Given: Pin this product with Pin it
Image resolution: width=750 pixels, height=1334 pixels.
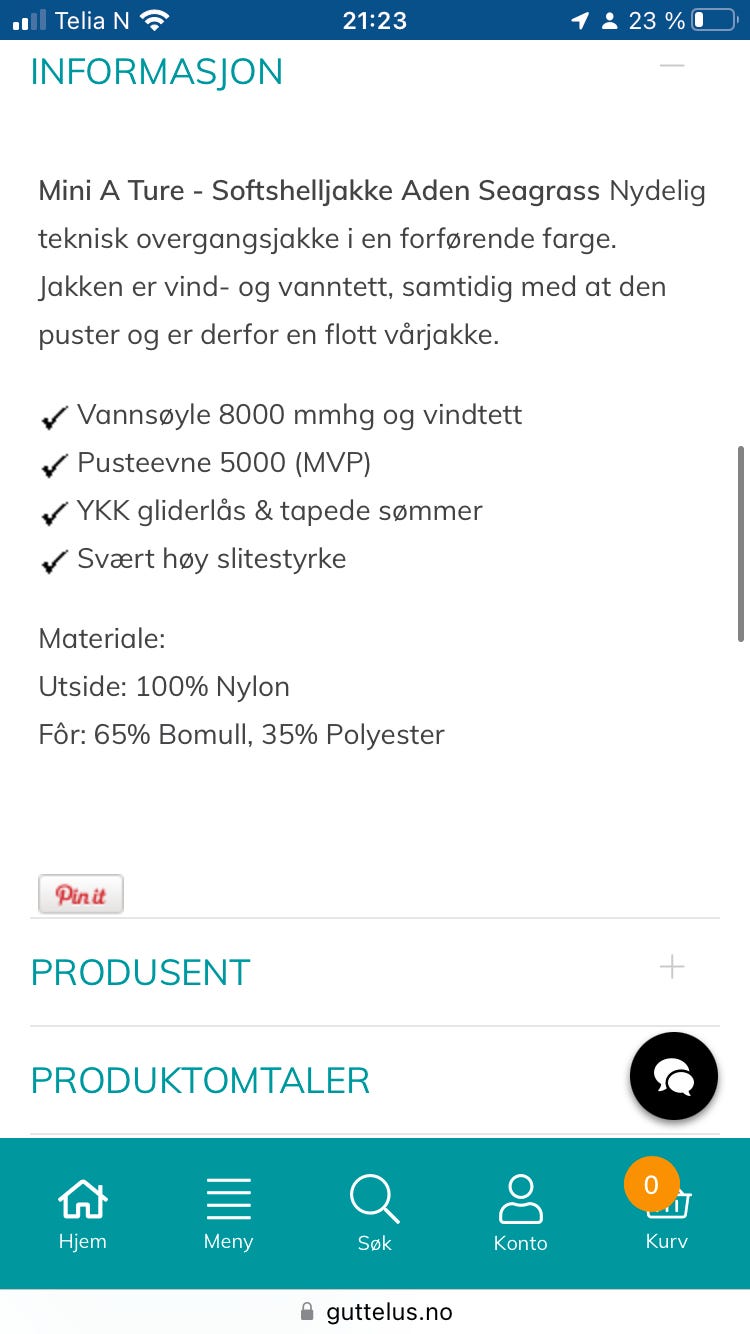Looking at the screenshot, I should click(x=81, y=894).
